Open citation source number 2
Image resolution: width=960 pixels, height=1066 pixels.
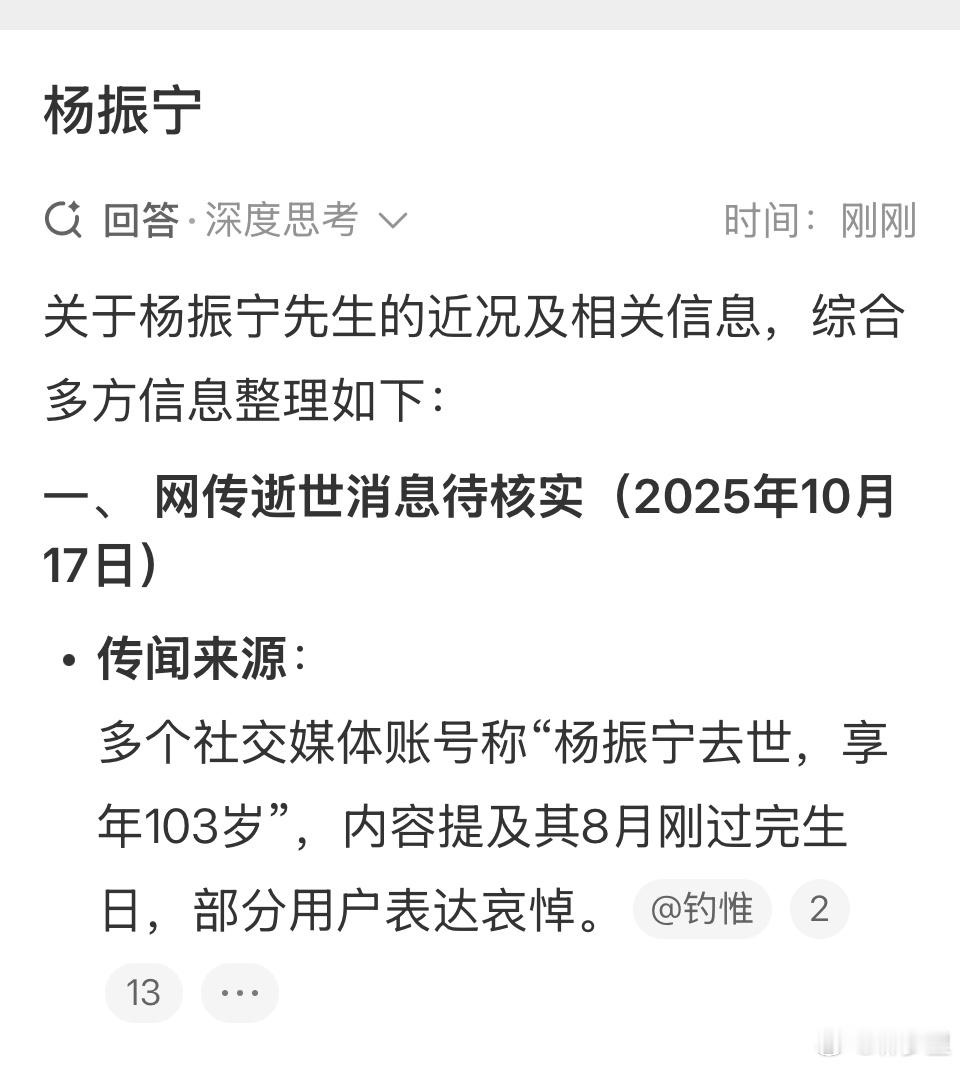(x=819, y=909)
